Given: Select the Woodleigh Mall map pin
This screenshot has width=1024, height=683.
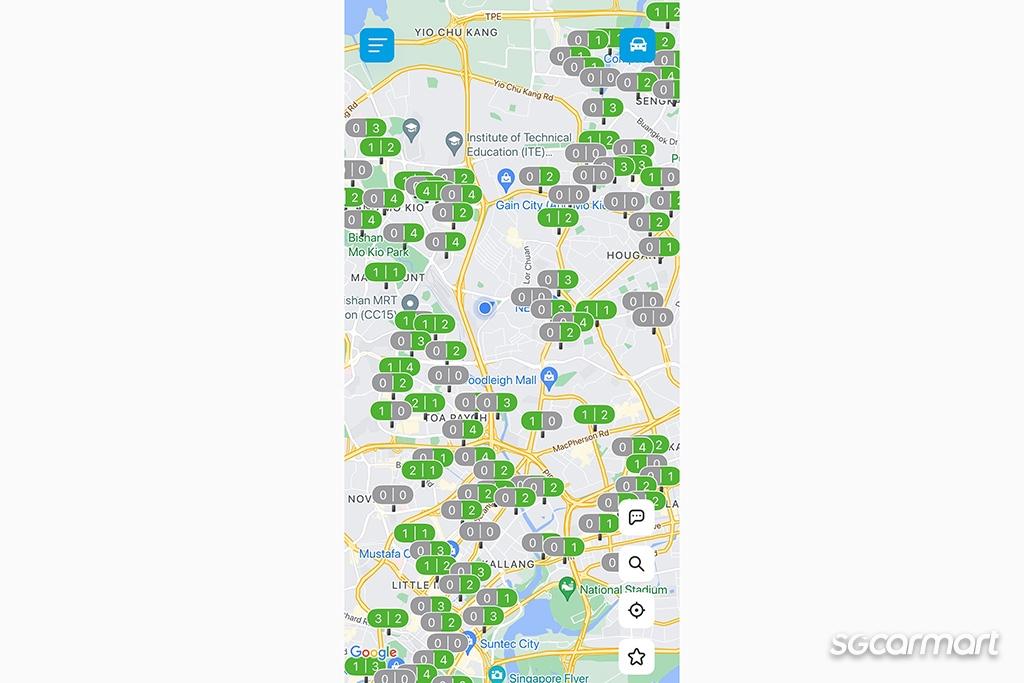Looking at the screenshot, I should pyautogui.click(x=548, y=378).
